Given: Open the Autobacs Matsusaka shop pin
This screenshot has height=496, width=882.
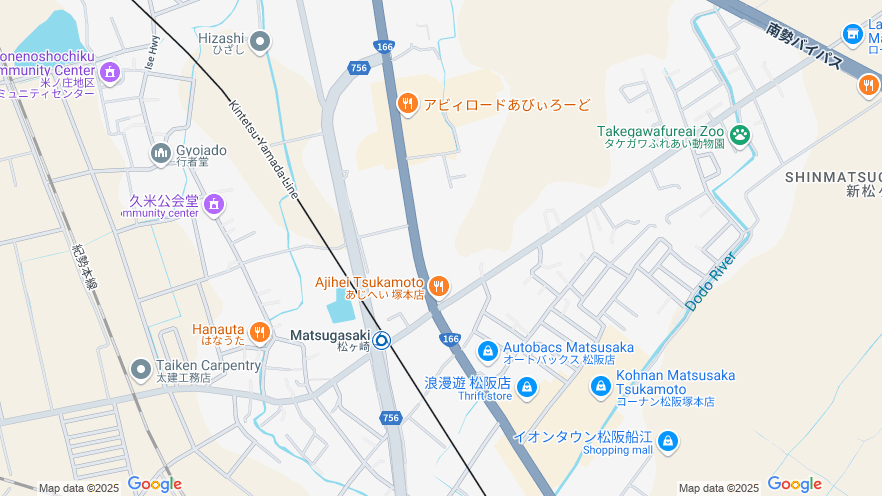Looking at the screenshot, I should coord(487,351).
